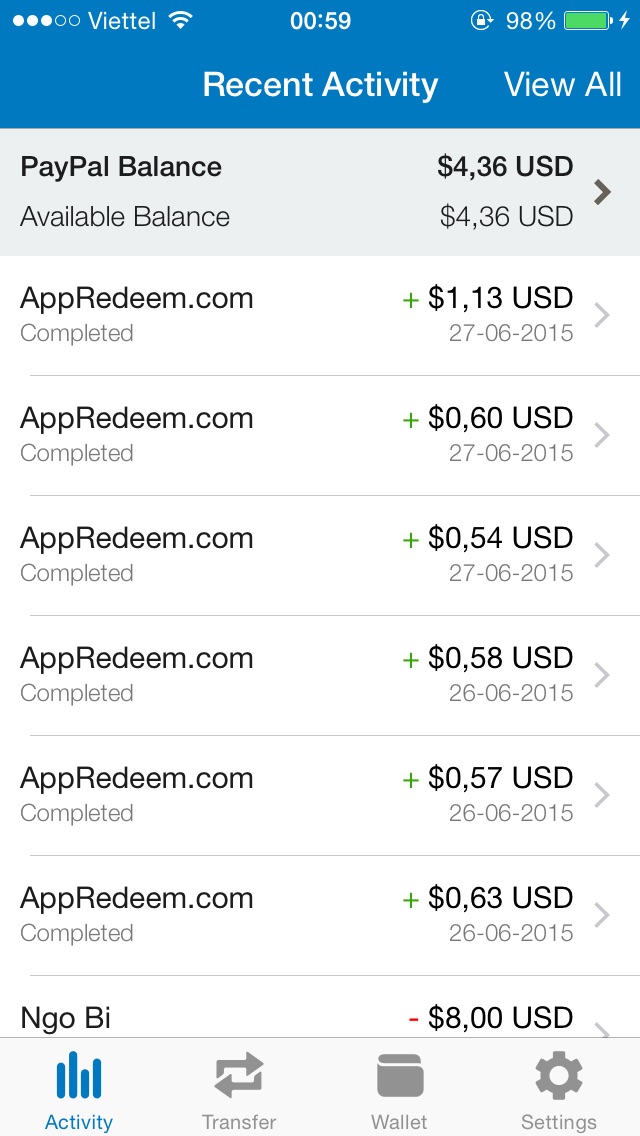
Task: Open the AppRedeem.com $0,57 USD entry
Action: [320, 795]
